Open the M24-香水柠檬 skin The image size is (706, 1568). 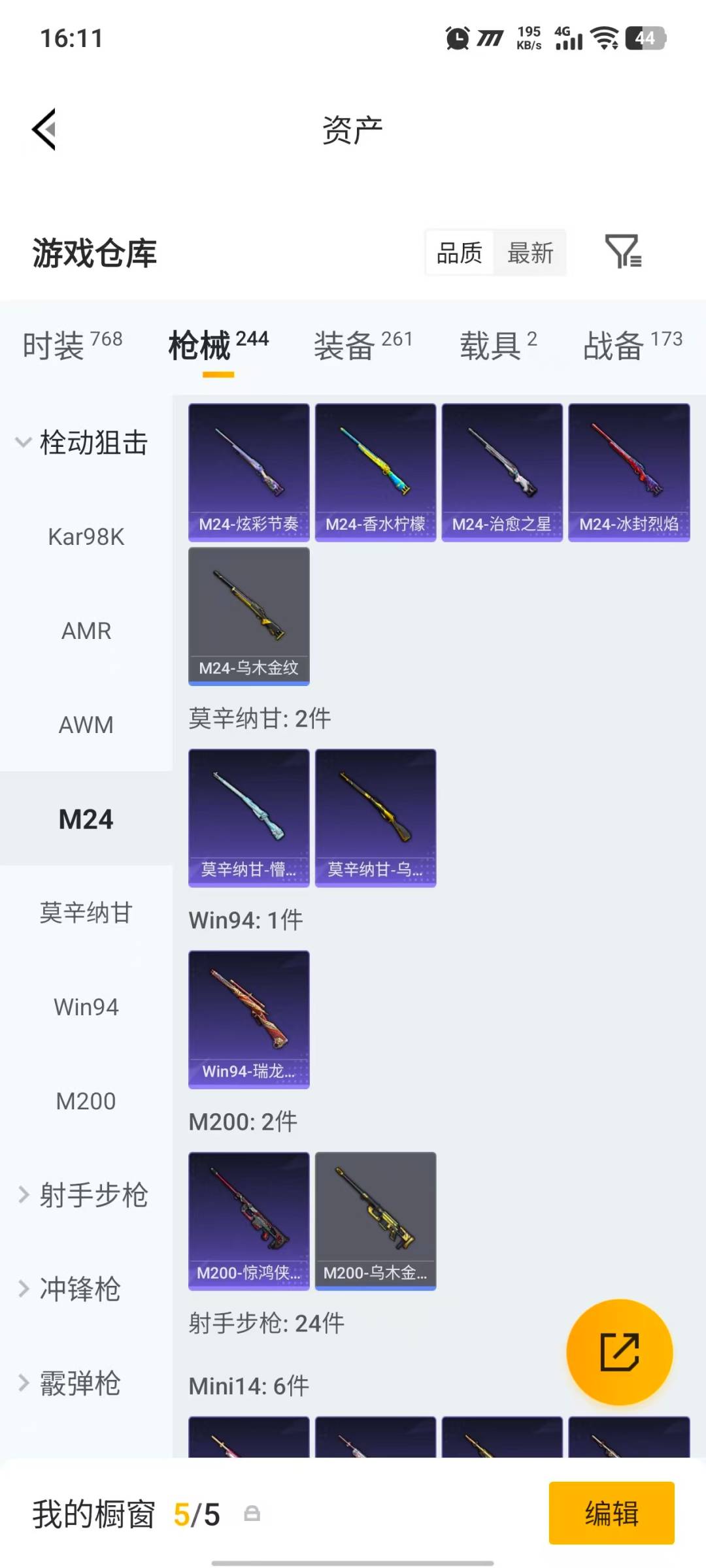pyautogui.click(x=375, y=473)
